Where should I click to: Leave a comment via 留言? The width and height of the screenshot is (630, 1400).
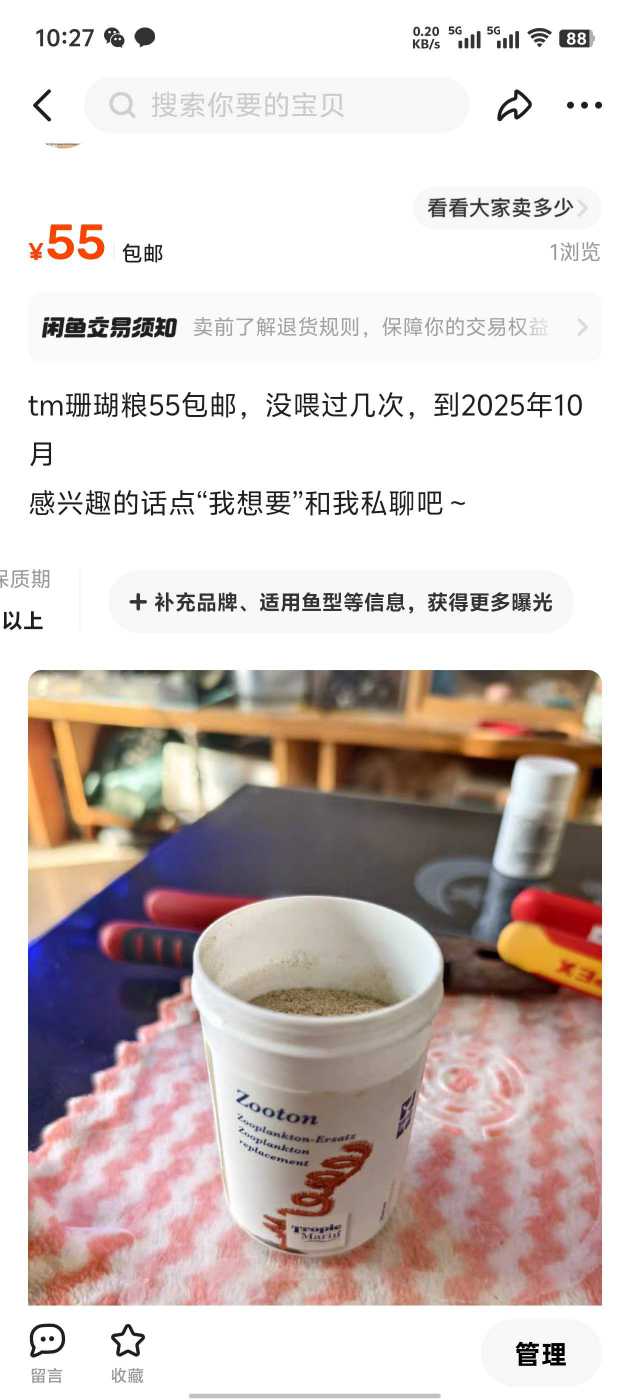(47, 1352)
